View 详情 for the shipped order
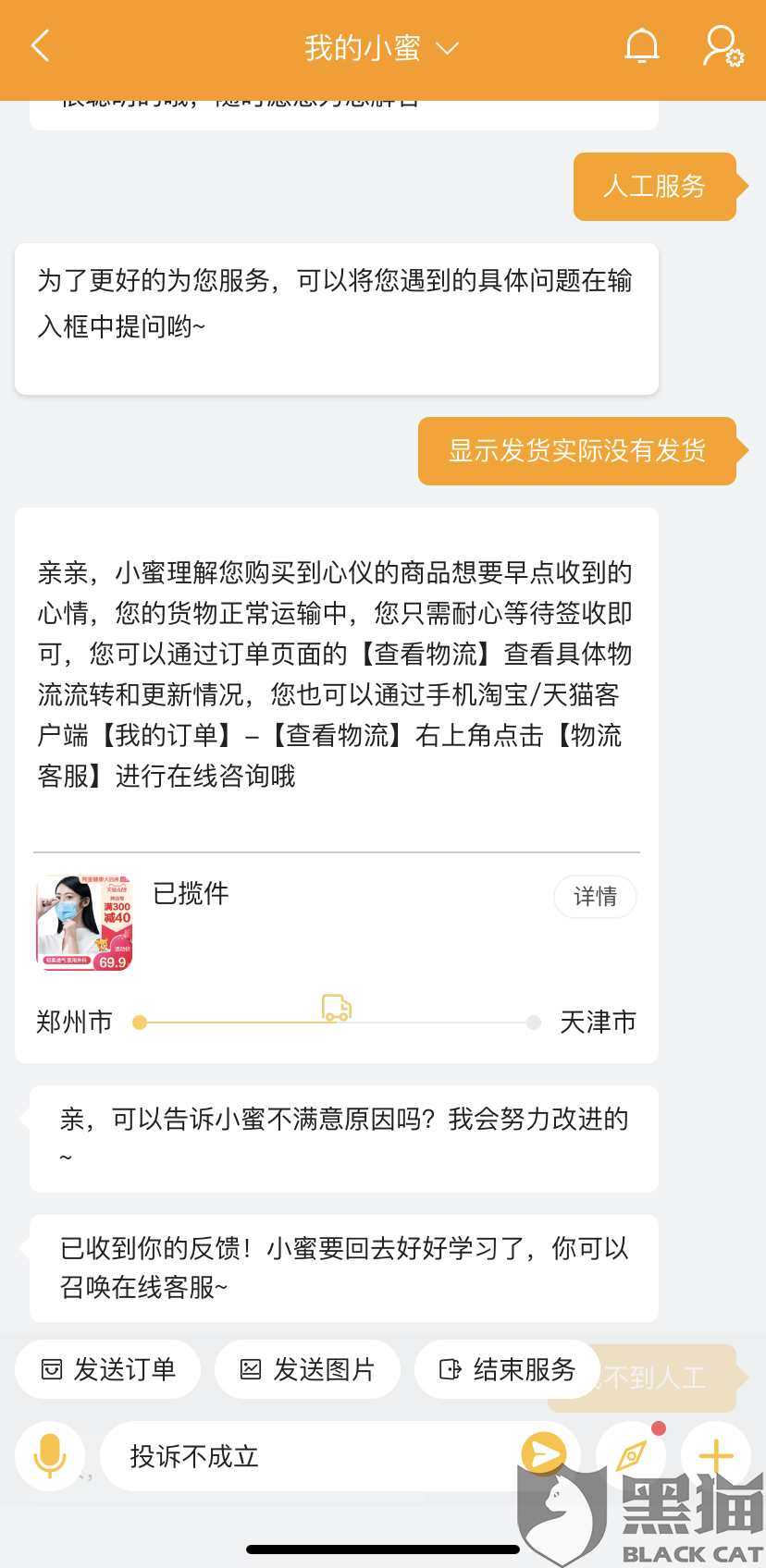This screenshot has height=1568, width=766. point(595,897)
